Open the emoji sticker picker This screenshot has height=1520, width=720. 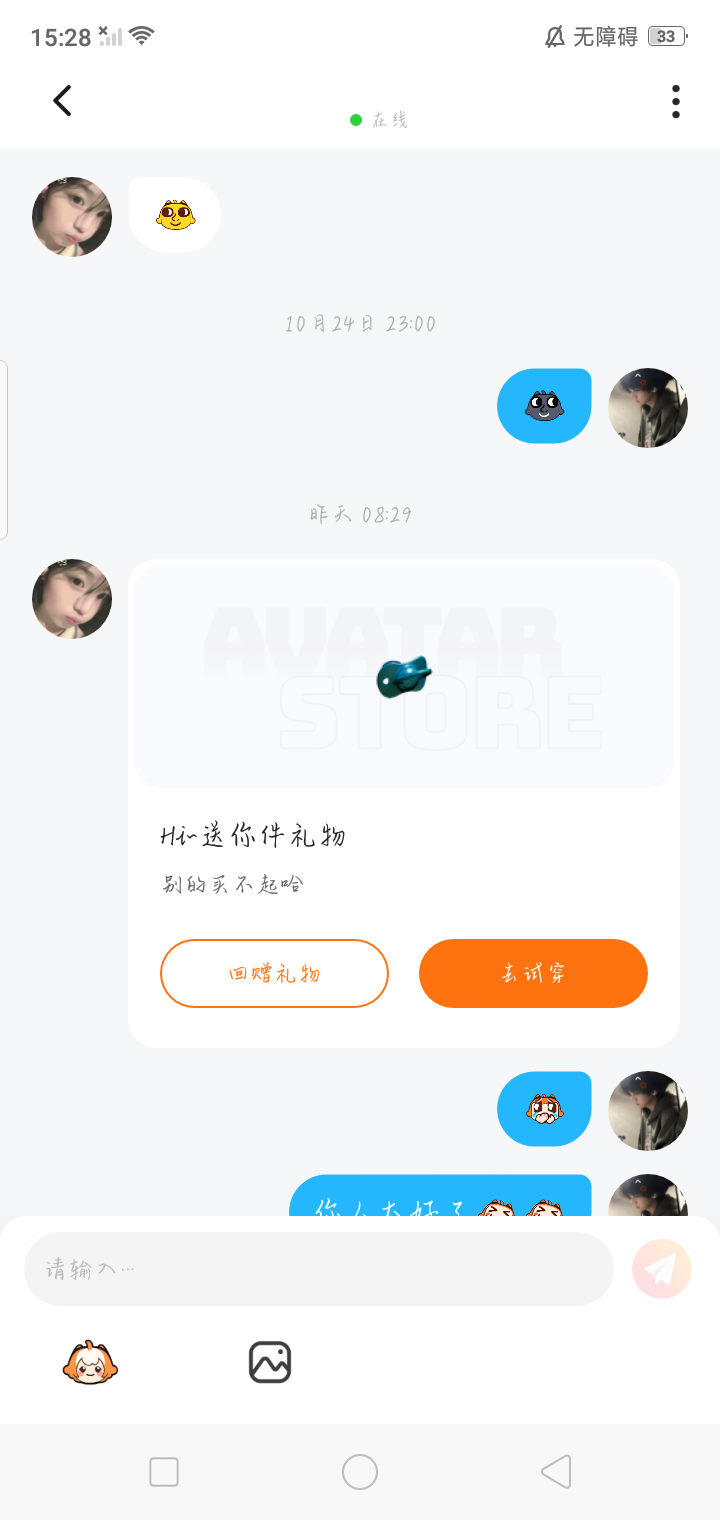coord(91,1362)
